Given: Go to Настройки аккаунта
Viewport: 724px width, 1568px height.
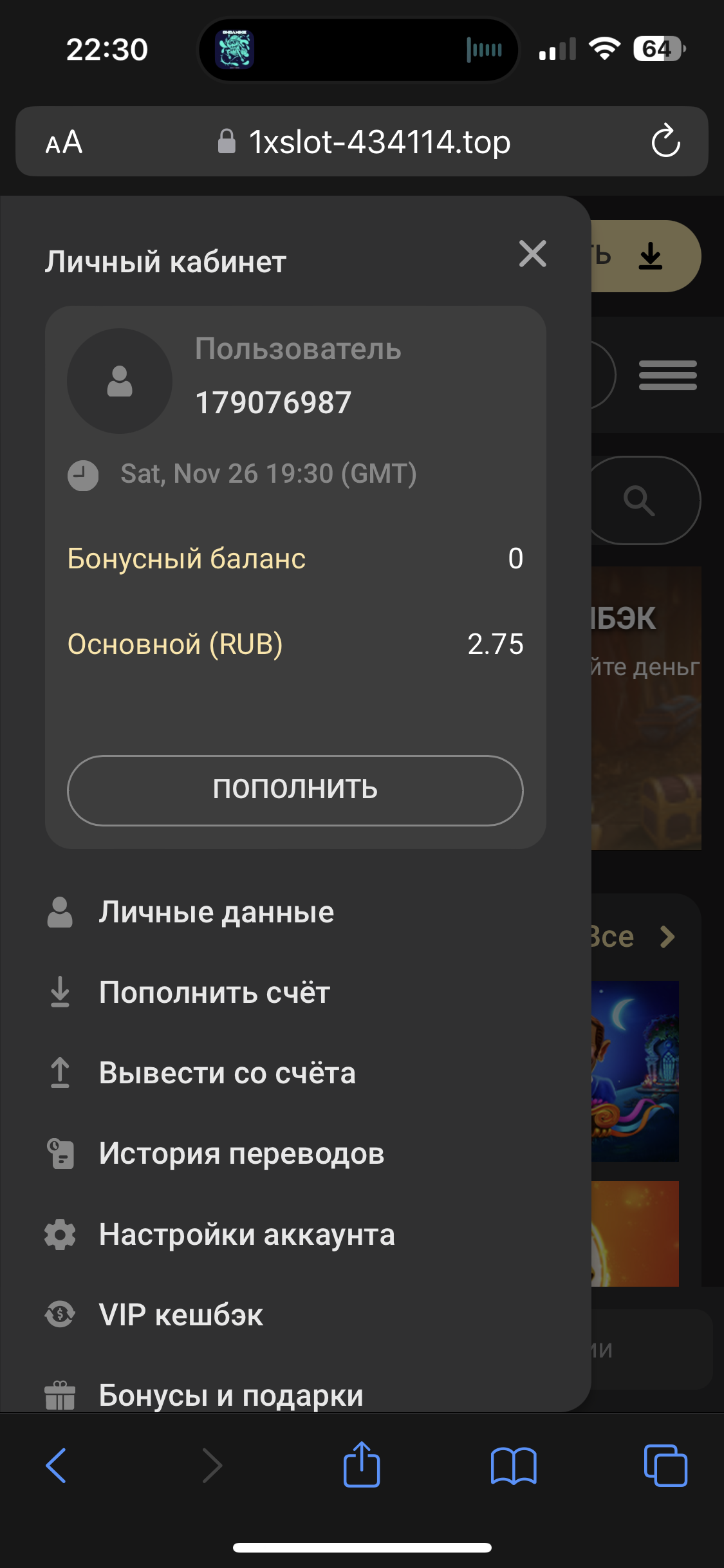Looking at the screenshot, I should pos(246,1235).
